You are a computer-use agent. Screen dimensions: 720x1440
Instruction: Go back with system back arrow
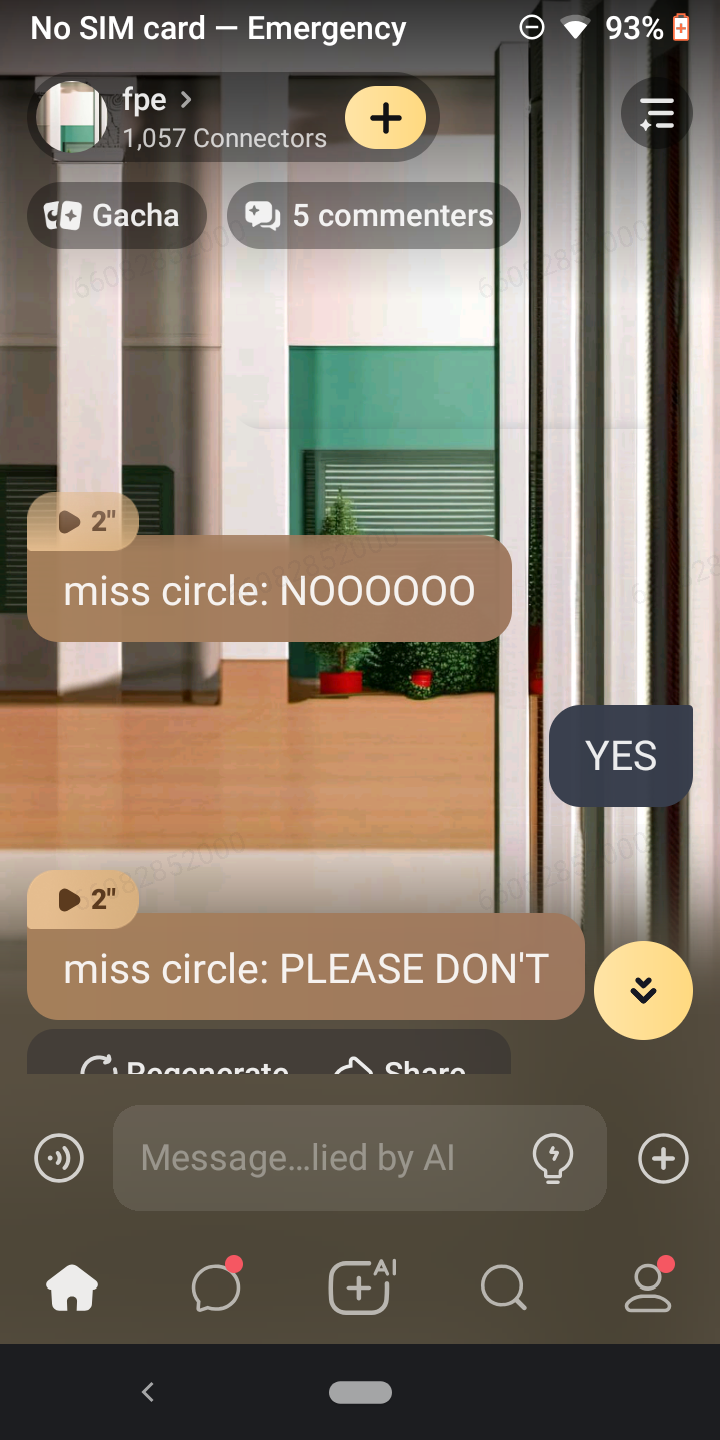[x=148, y=1391]
